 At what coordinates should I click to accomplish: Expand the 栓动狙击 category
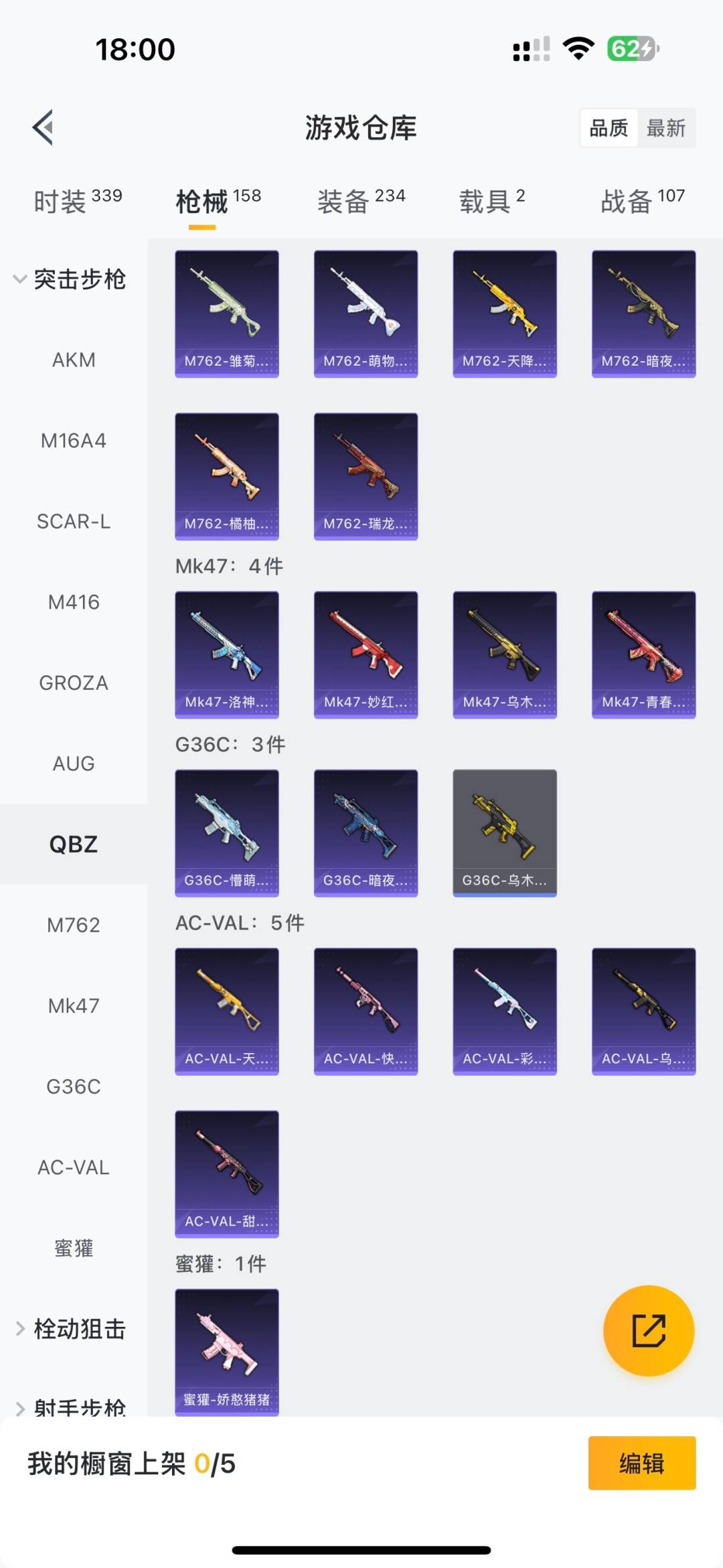coord(70,1328)
